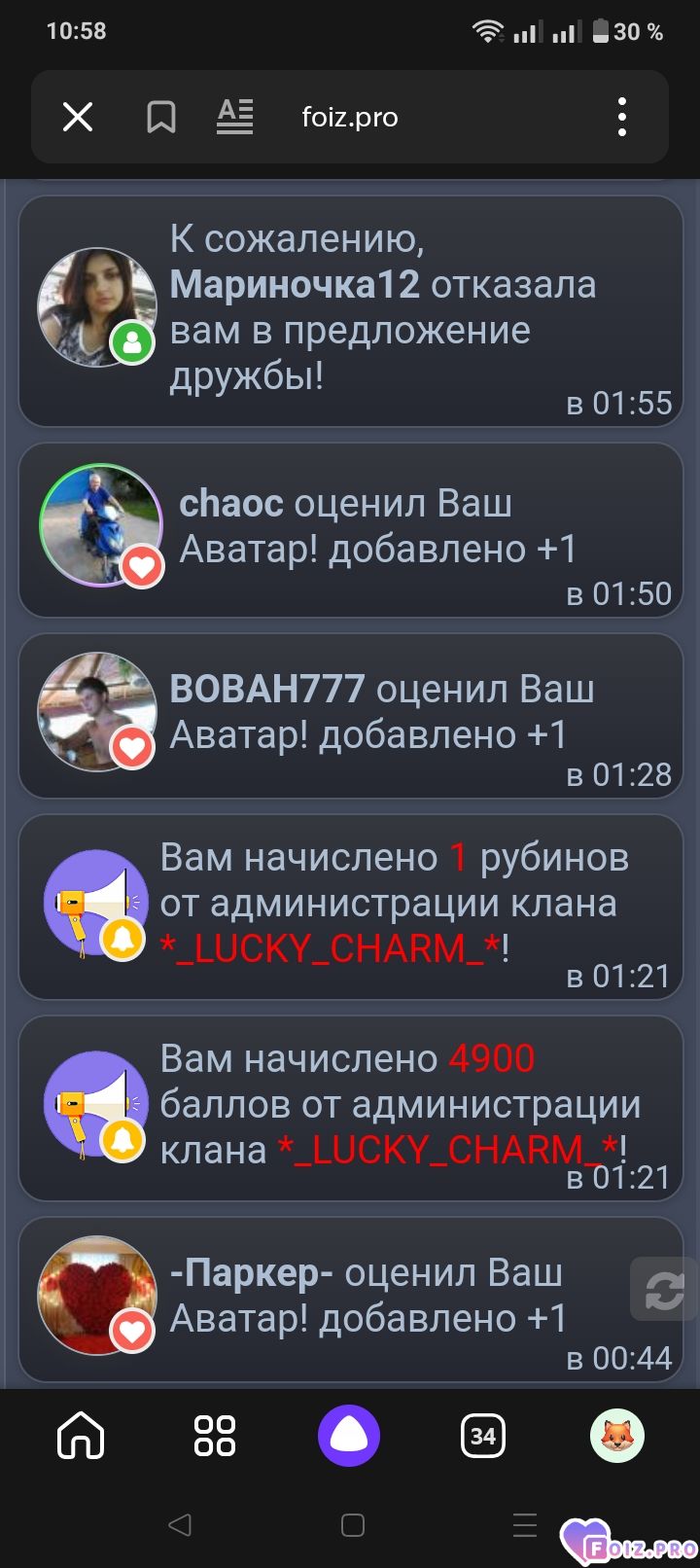Viewport: 700px width, 1568px height.
Task: Close the foiz.pro browser tab
Action: pyautogui.click(x=78, y=118)
